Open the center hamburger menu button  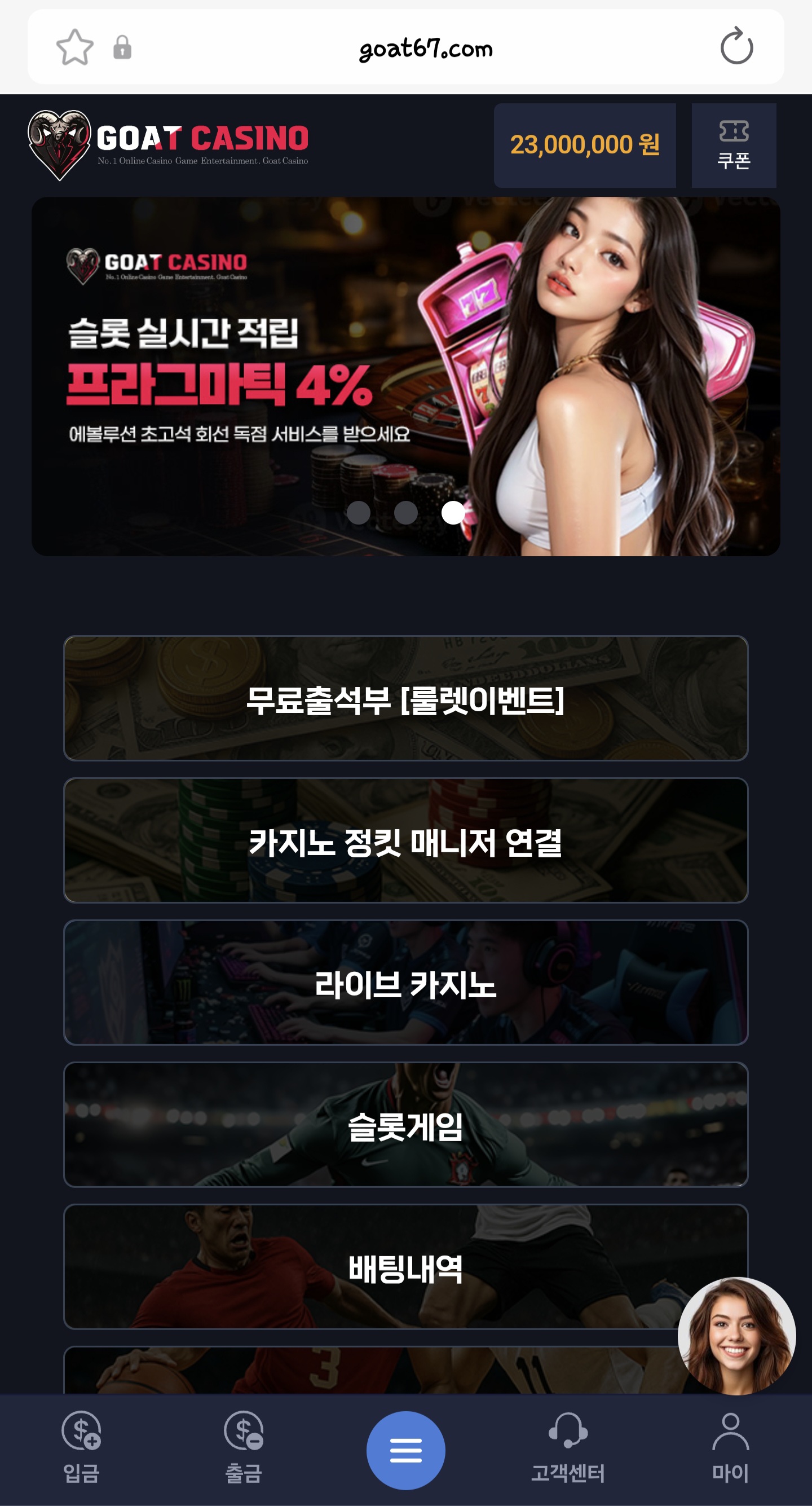405,1451
